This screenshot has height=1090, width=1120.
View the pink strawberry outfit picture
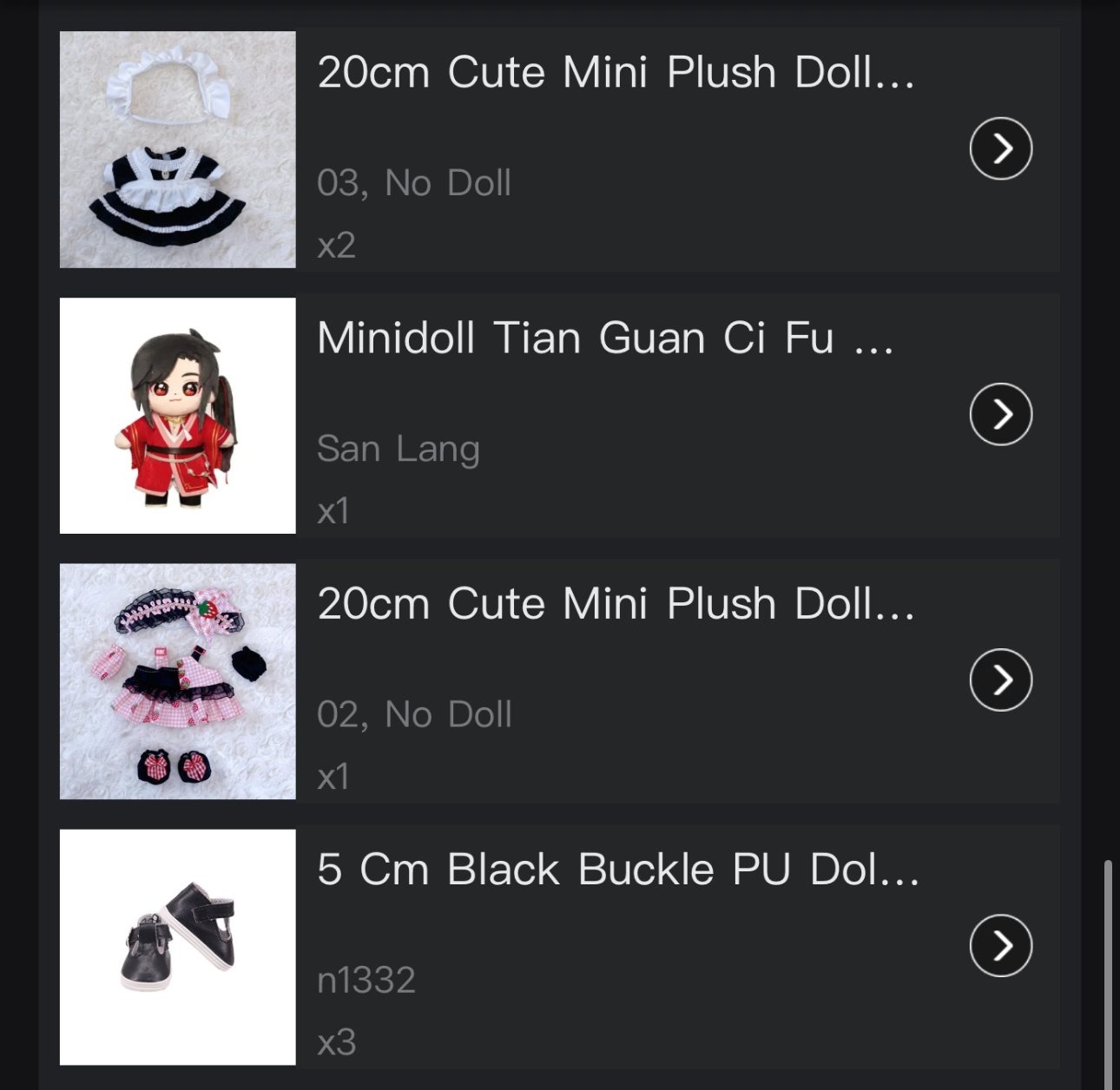[177, 681]
